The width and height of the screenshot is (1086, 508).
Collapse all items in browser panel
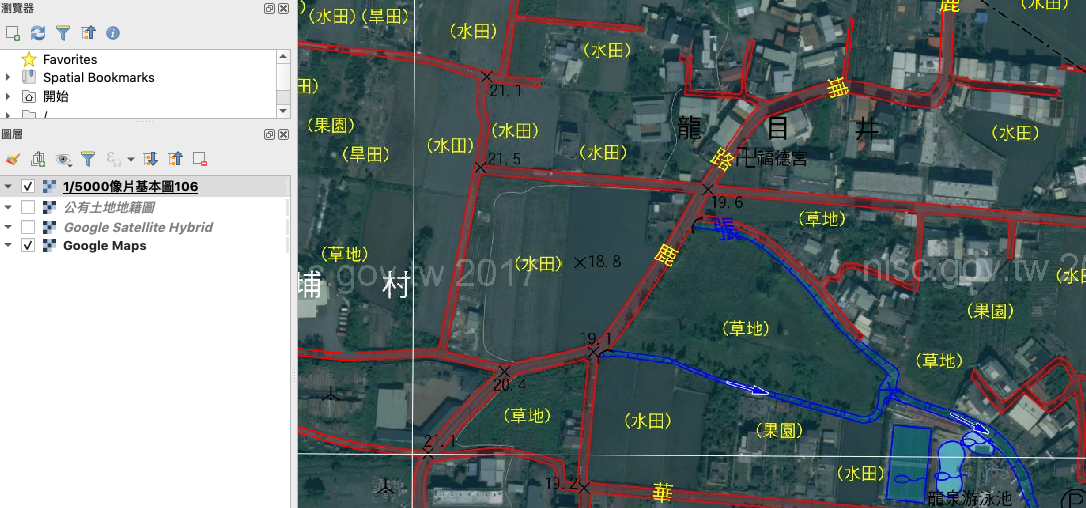[88, 33]
